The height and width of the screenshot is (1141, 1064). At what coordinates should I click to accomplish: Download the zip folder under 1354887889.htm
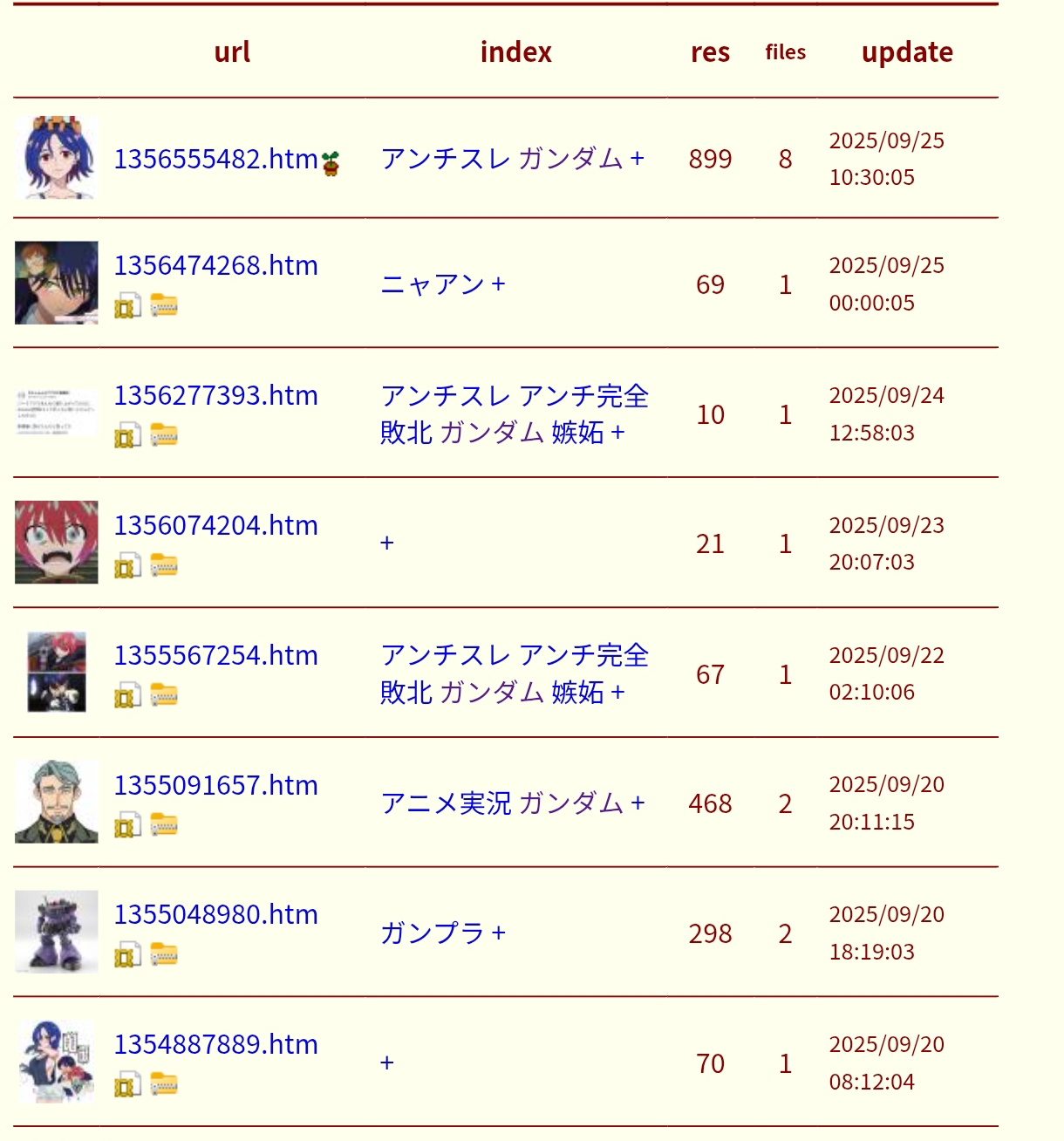164,1085
